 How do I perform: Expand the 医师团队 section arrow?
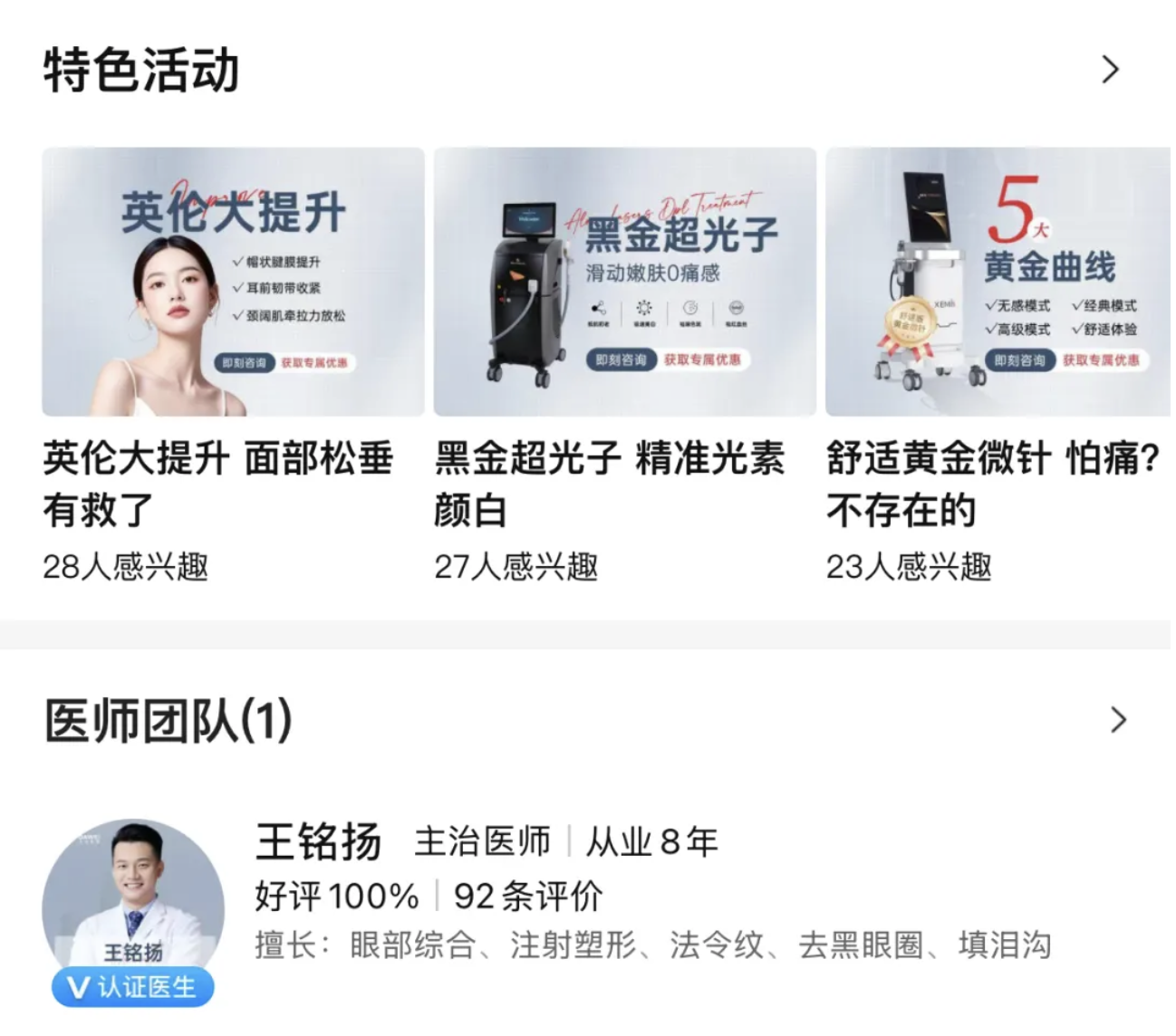click(x=1119, y=720)
